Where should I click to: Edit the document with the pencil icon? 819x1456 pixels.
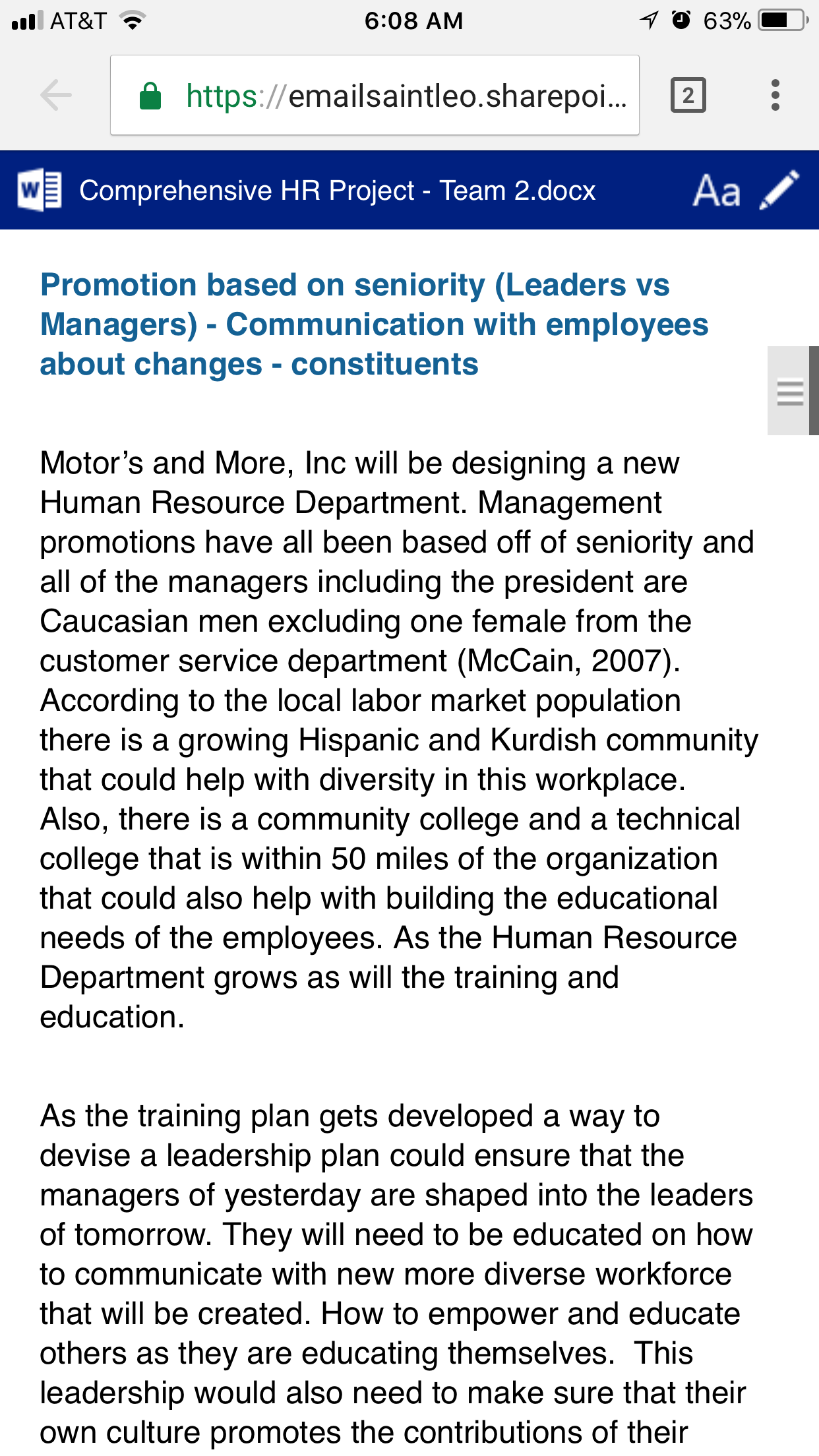point(779,191)
